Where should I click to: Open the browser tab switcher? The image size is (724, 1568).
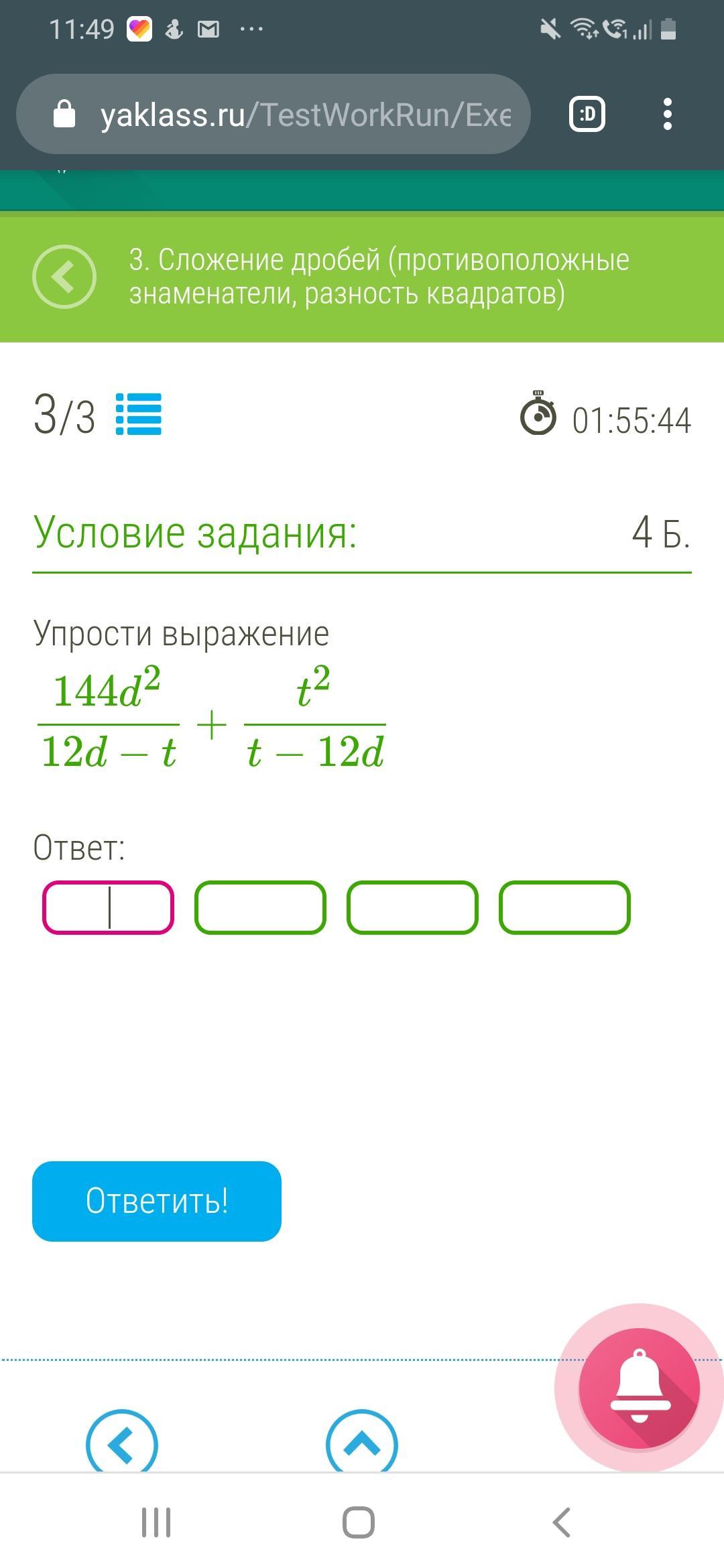click(x=587, y=115)
